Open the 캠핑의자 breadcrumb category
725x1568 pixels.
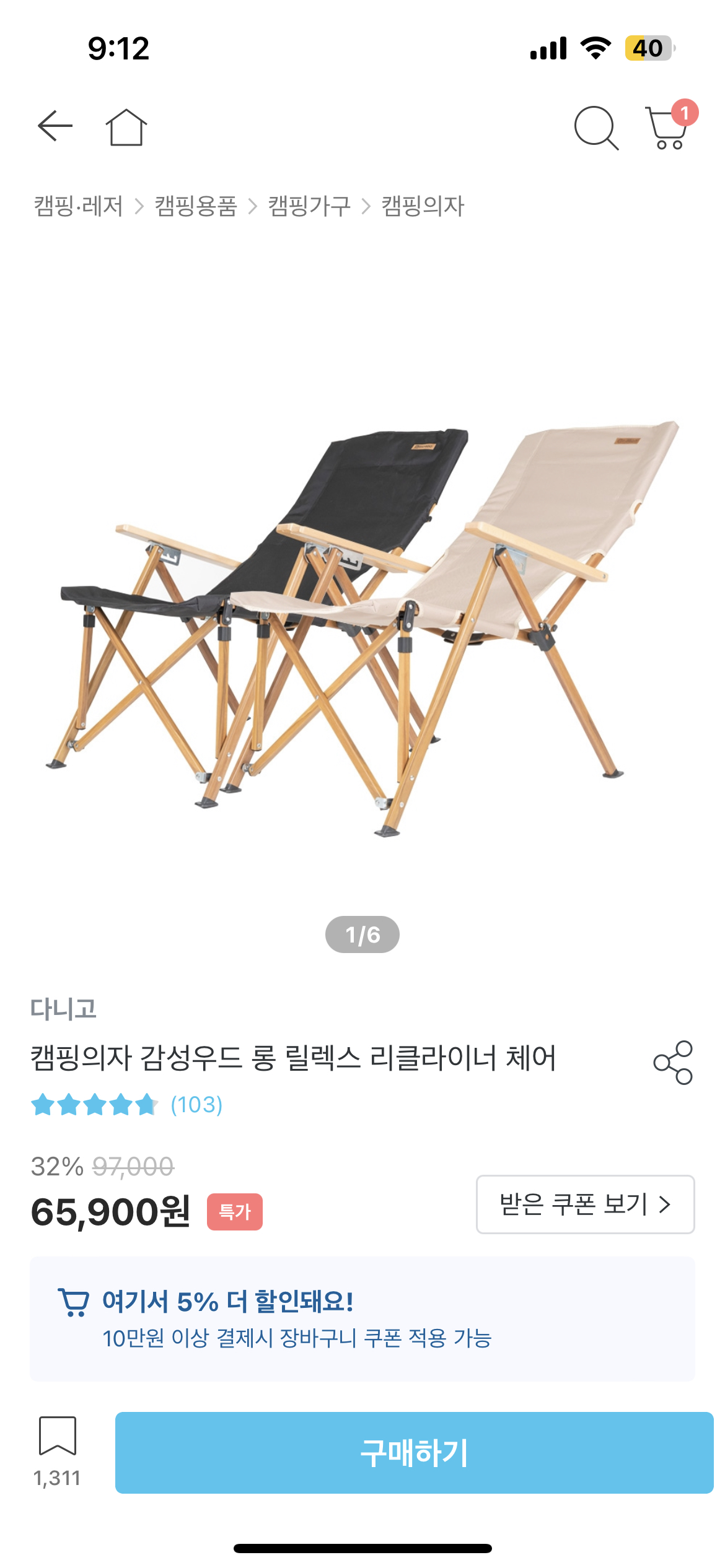(423, 206)
